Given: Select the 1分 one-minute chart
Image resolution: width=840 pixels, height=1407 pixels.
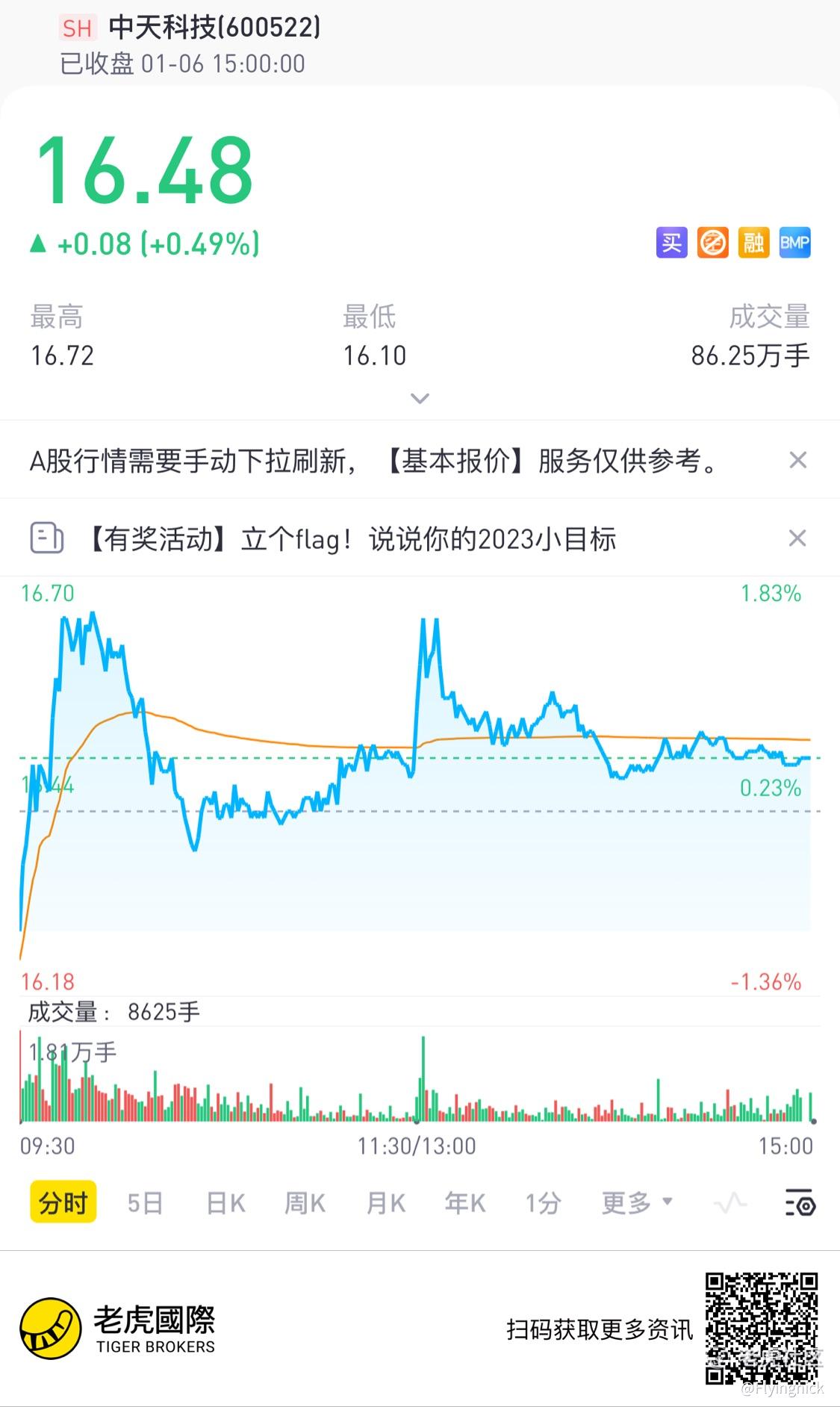Looking at the screenshot, I should (x=543, y=1202).
